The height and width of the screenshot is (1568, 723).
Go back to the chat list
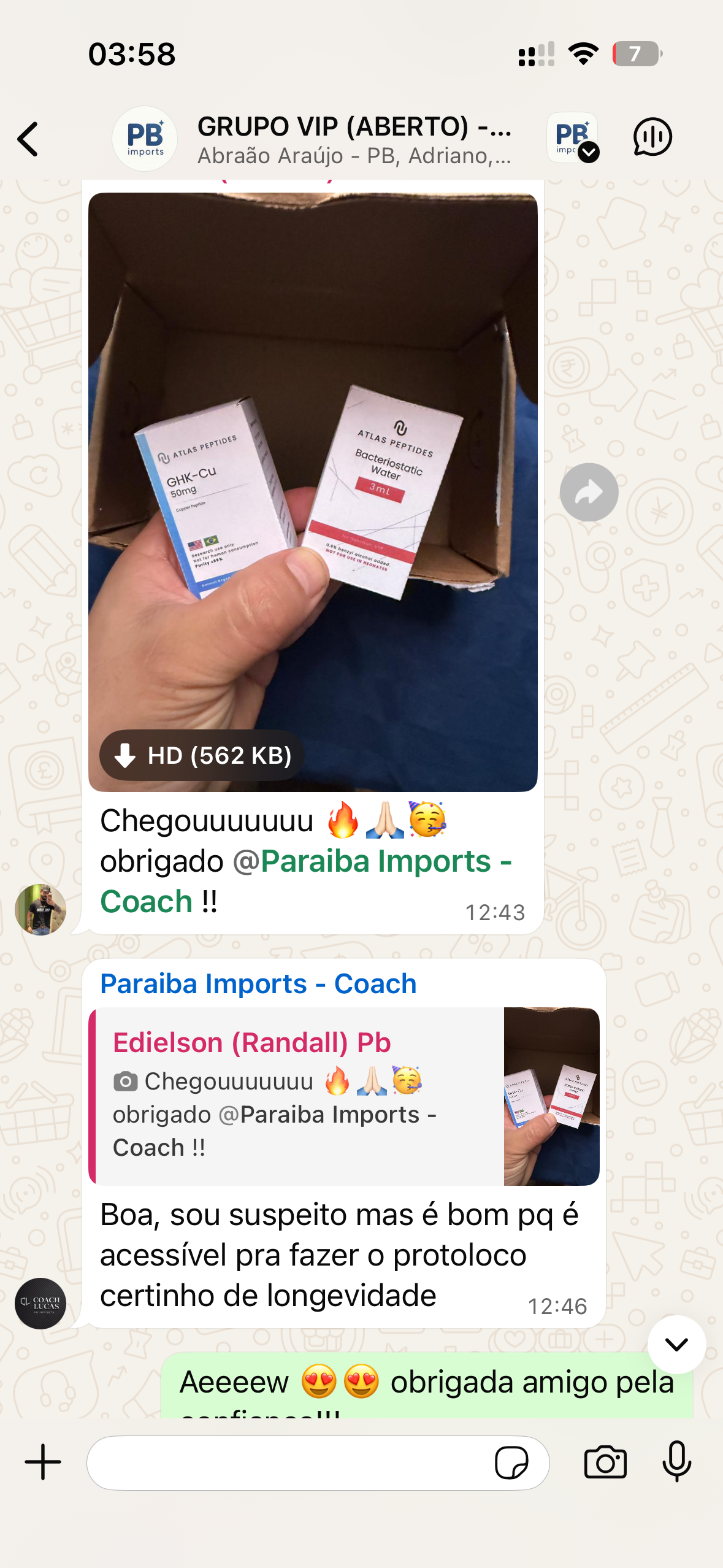coord(28,139)
